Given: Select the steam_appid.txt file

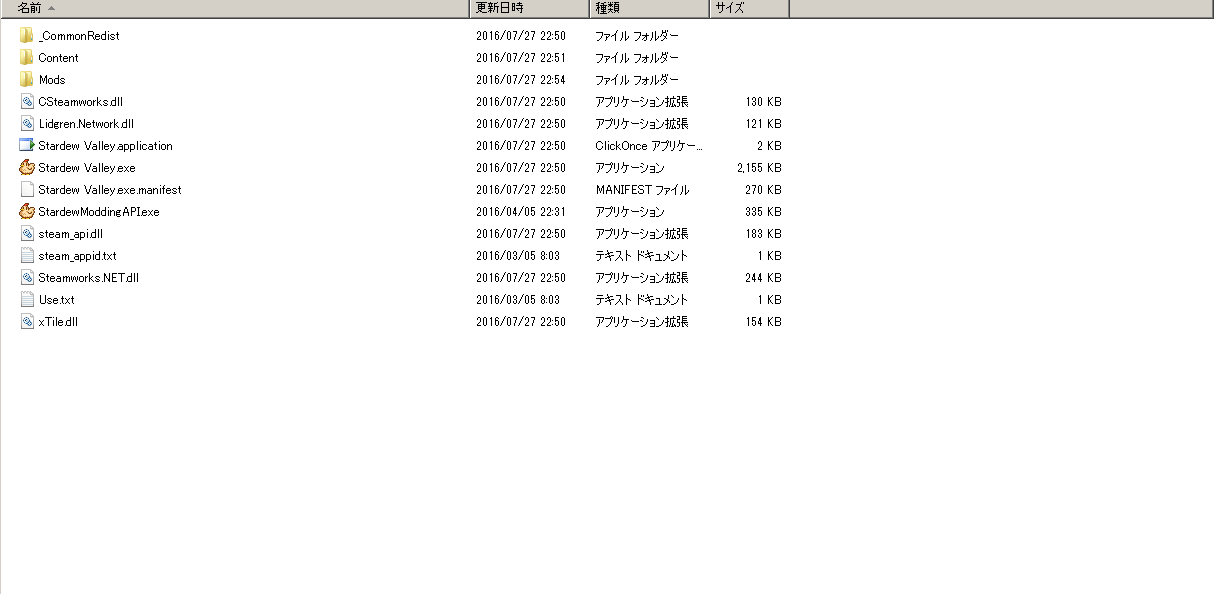Looking at the screenshot, I should [77, 256].
